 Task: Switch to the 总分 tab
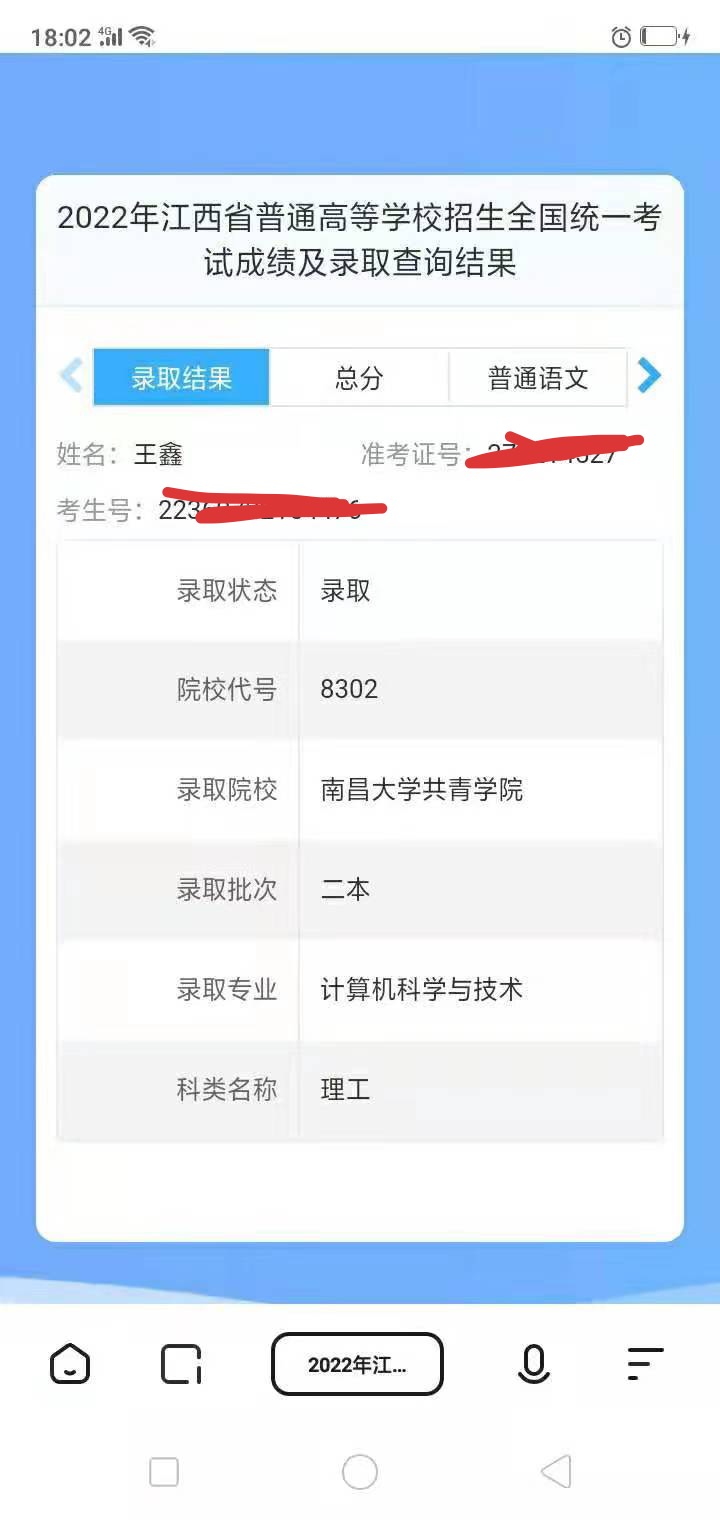359,377
